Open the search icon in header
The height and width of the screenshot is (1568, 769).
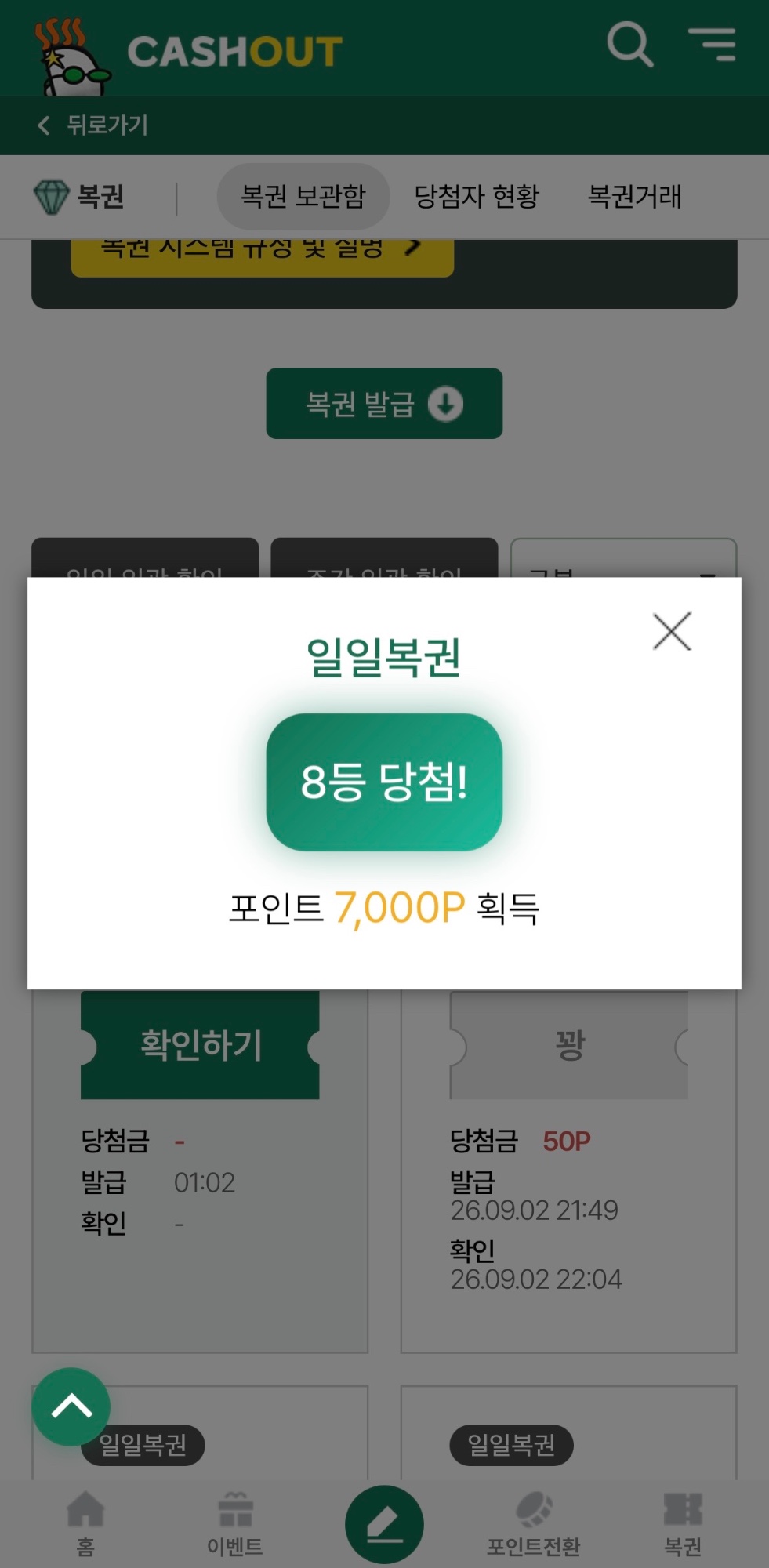click(x=630, y=44)
